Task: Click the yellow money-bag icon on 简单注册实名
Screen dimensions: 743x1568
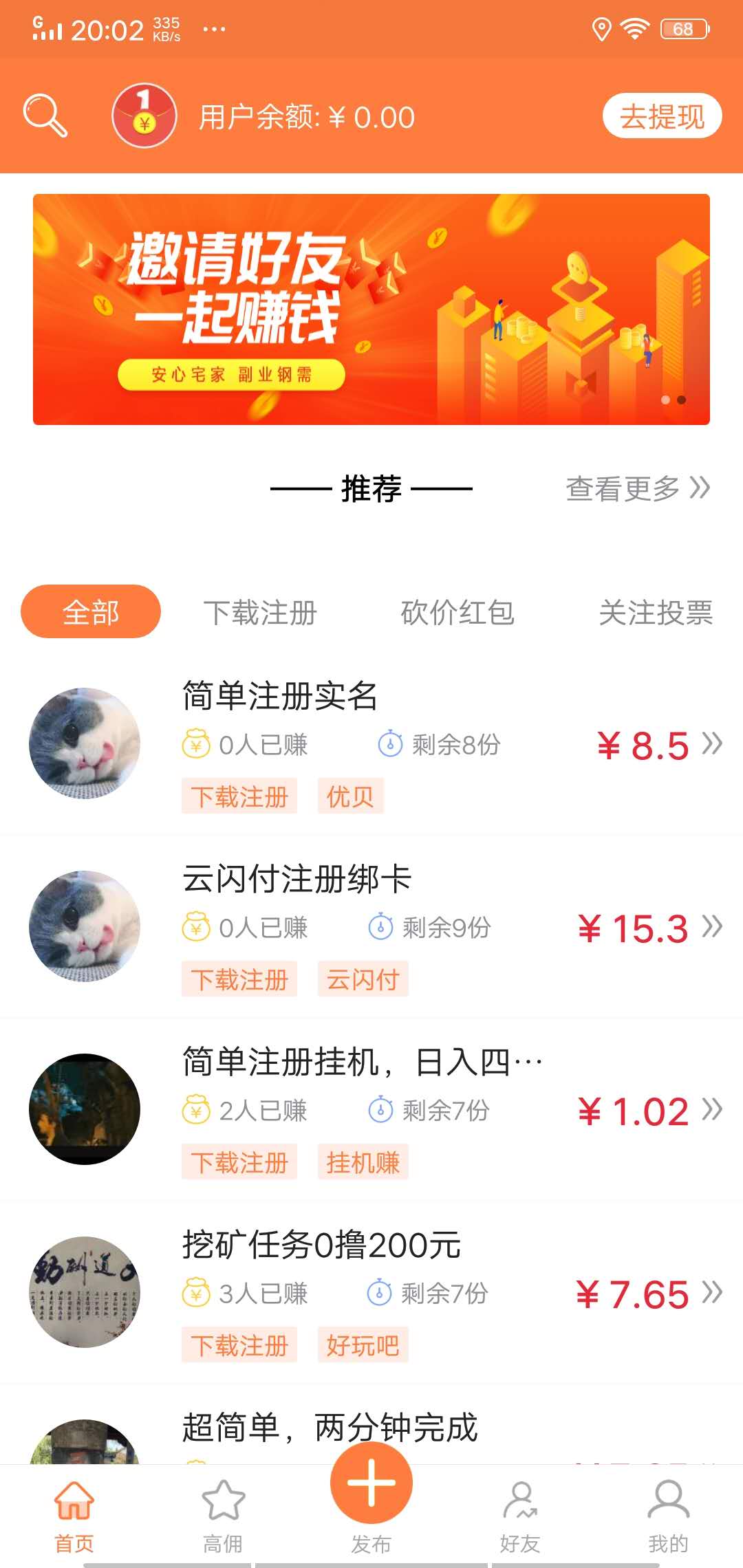Action: pos(196,744)
